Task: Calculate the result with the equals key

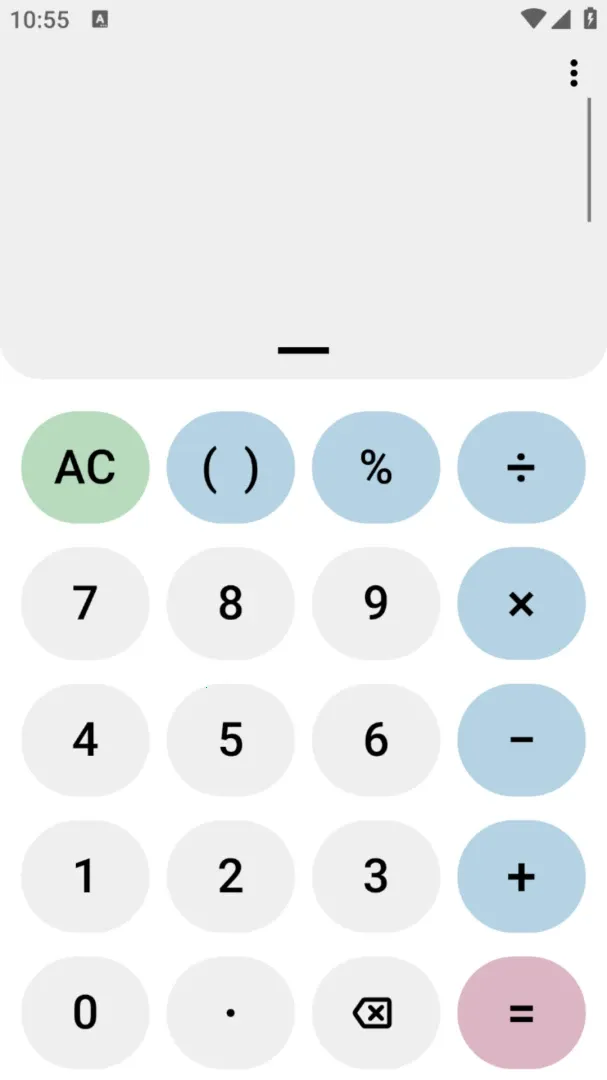Action: (x=522, y=1012)
